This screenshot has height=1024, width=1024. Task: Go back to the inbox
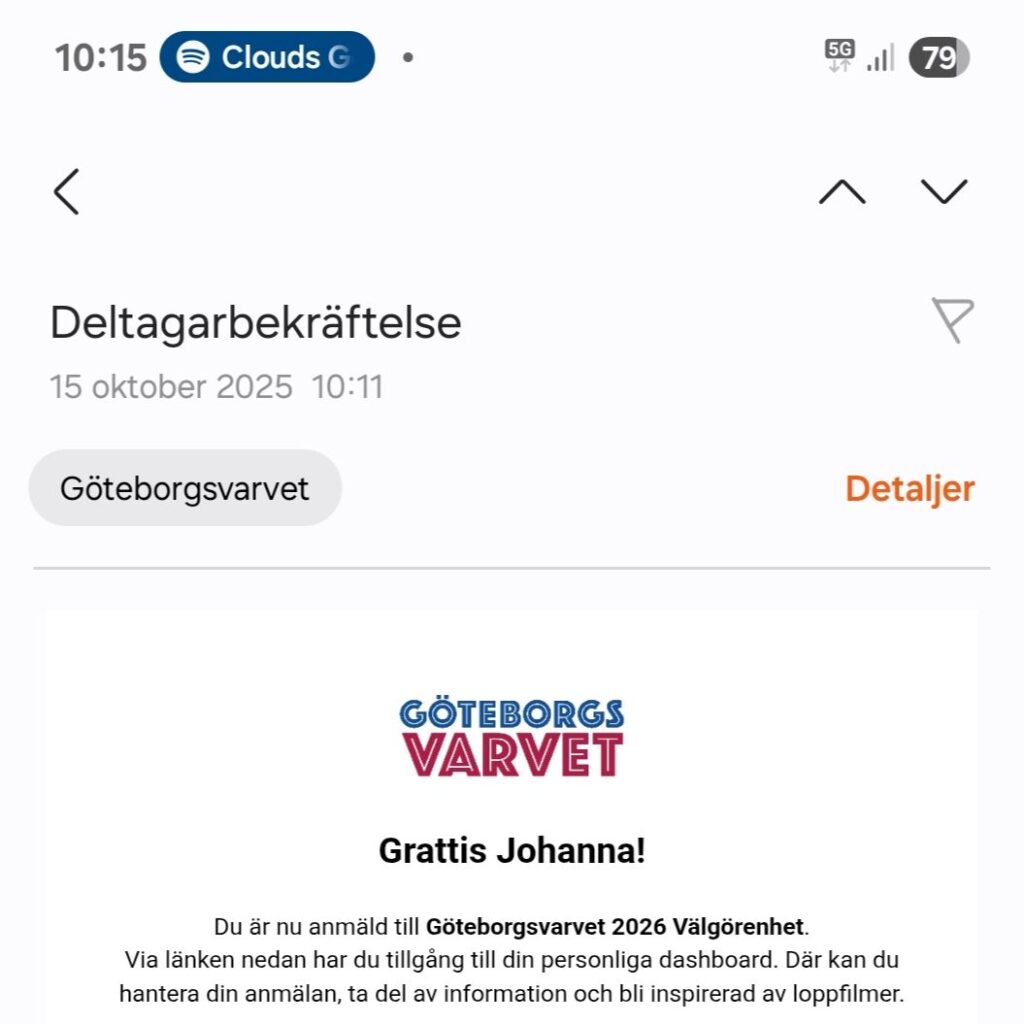[x=66, y=191]
